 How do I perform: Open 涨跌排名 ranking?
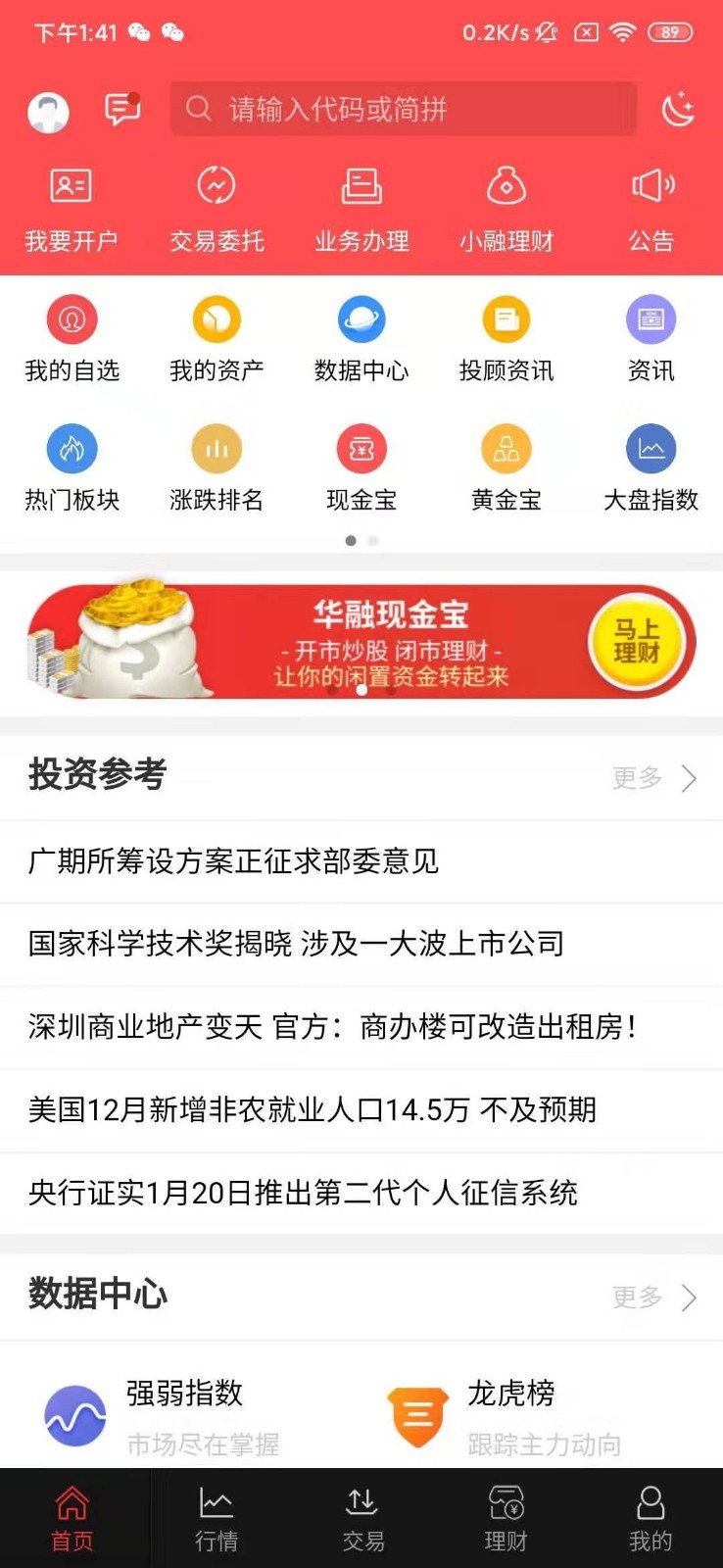click(x=217, y=468)
